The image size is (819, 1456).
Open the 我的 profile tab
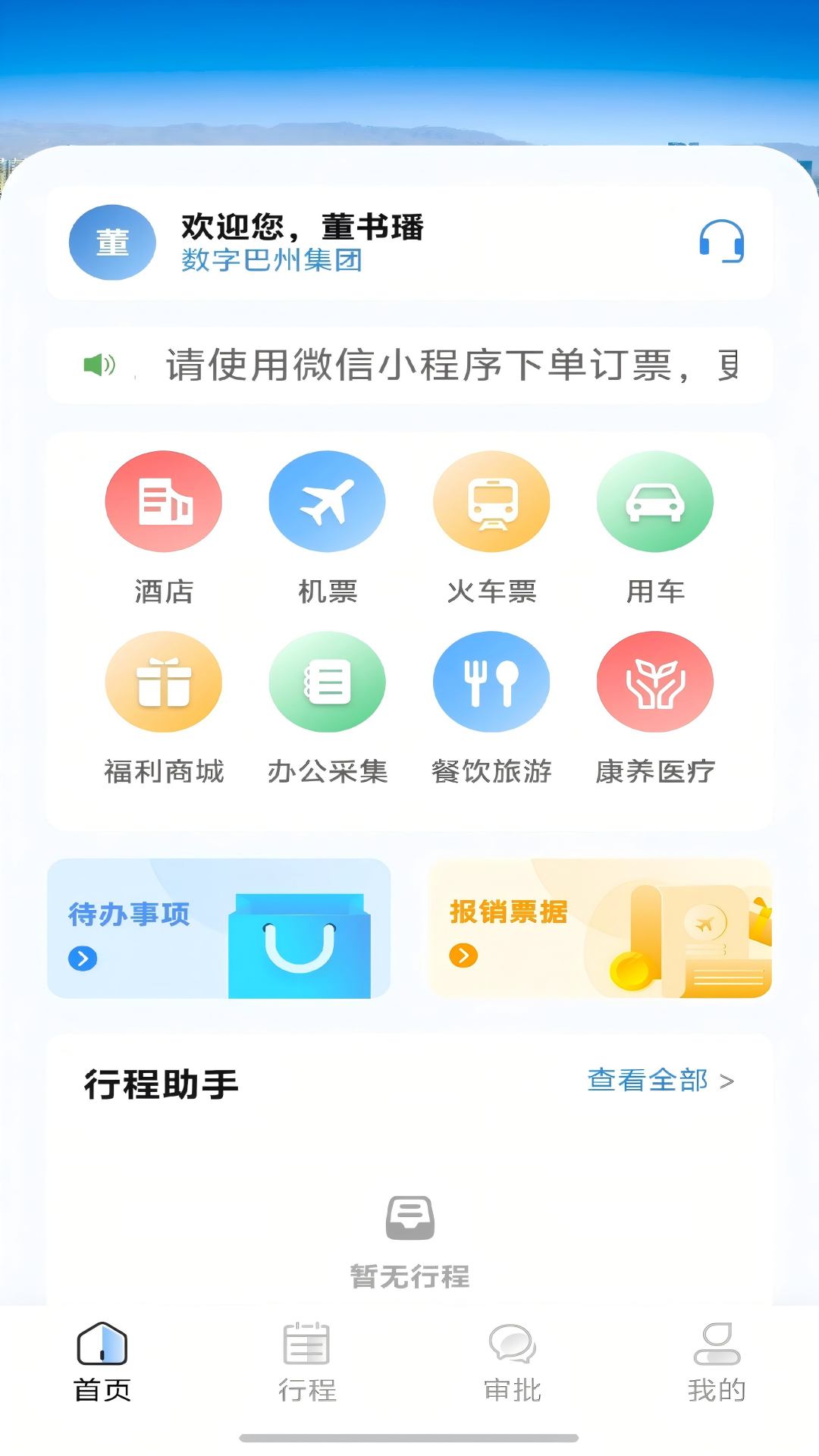[717, 1365]
